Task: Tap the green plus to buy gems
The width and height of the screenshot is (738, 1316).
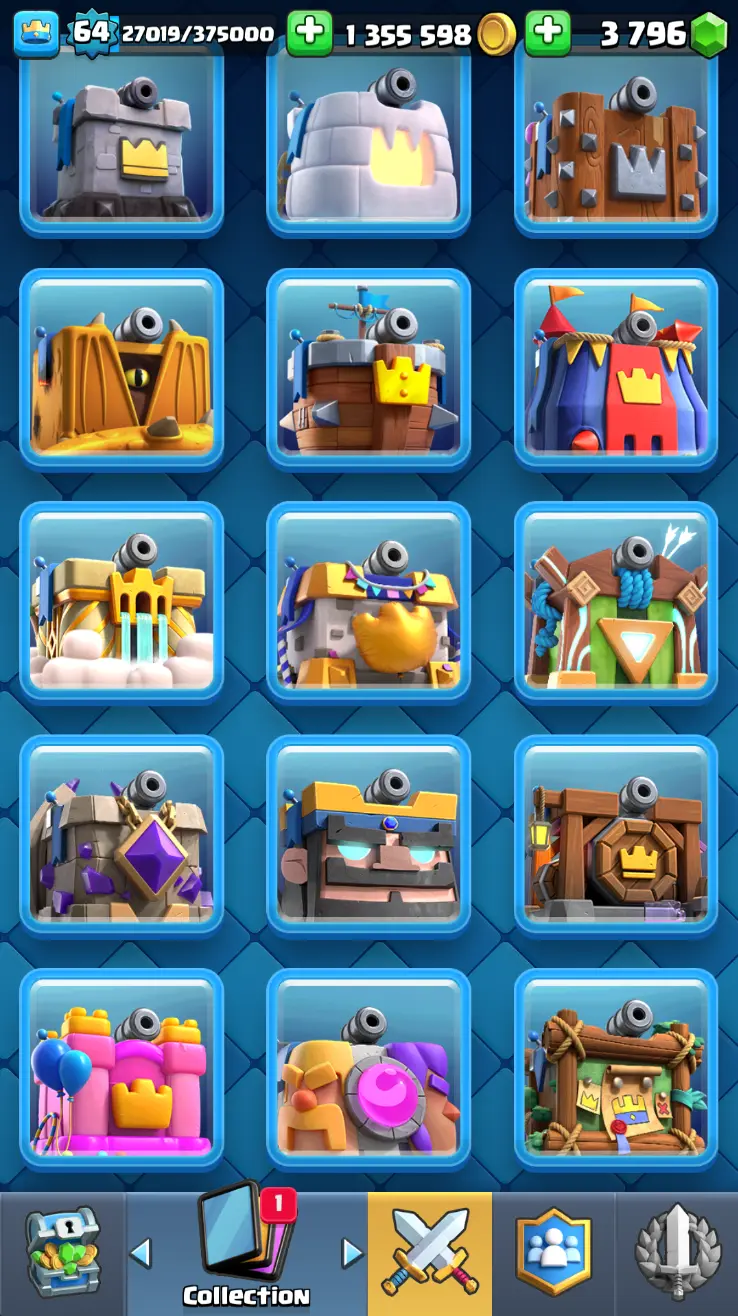Action: [x=547, y=33]
